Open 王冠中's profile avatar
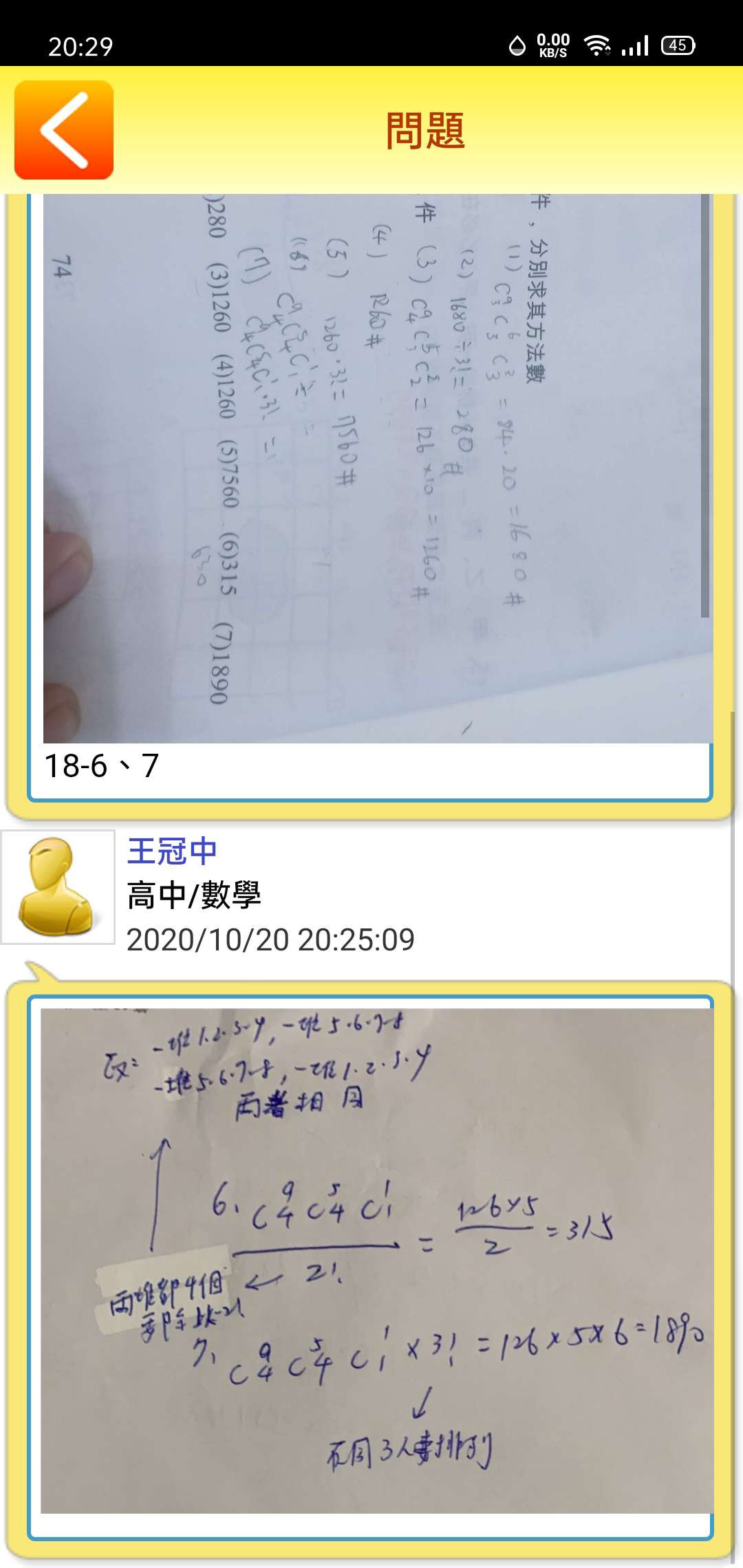 58,887
